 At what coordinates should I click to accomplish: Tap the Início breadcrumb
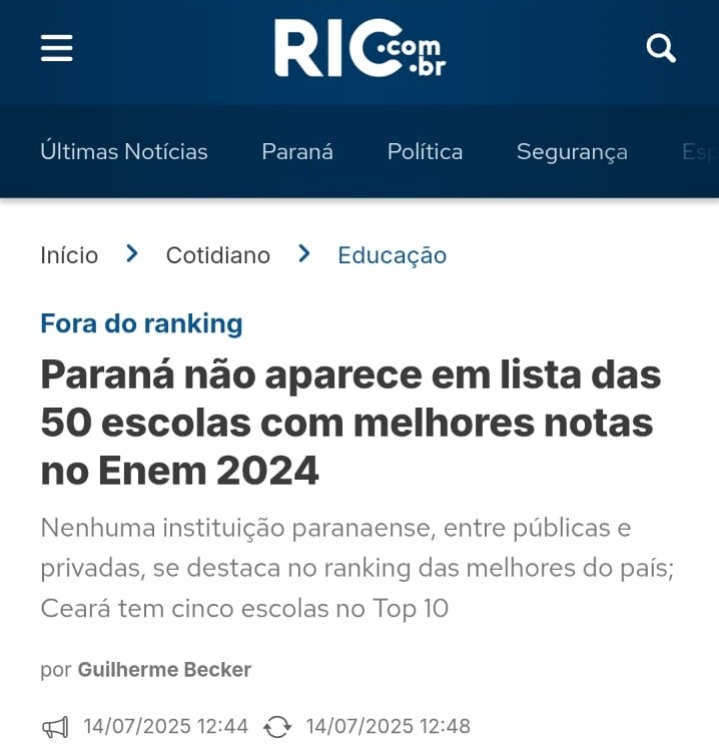[69, 256]
